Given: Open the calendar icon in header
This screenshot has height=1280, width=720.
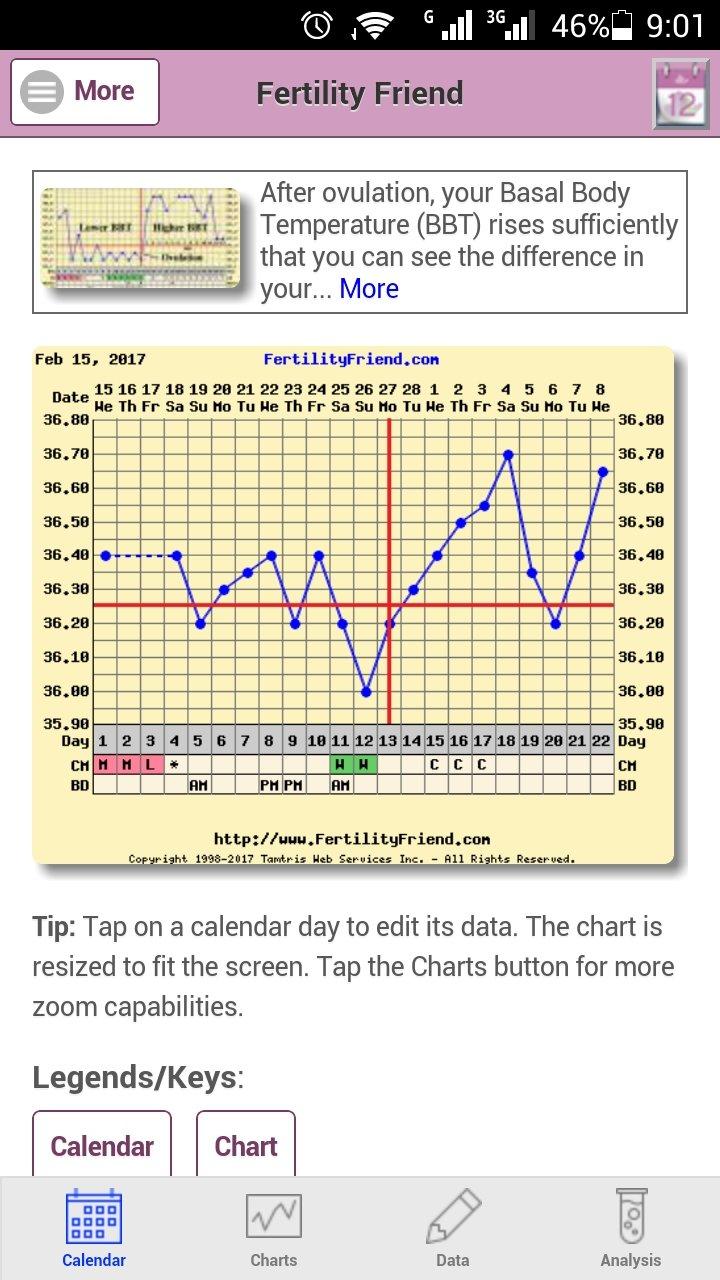Looking at the screenshot, I should 680,94.
